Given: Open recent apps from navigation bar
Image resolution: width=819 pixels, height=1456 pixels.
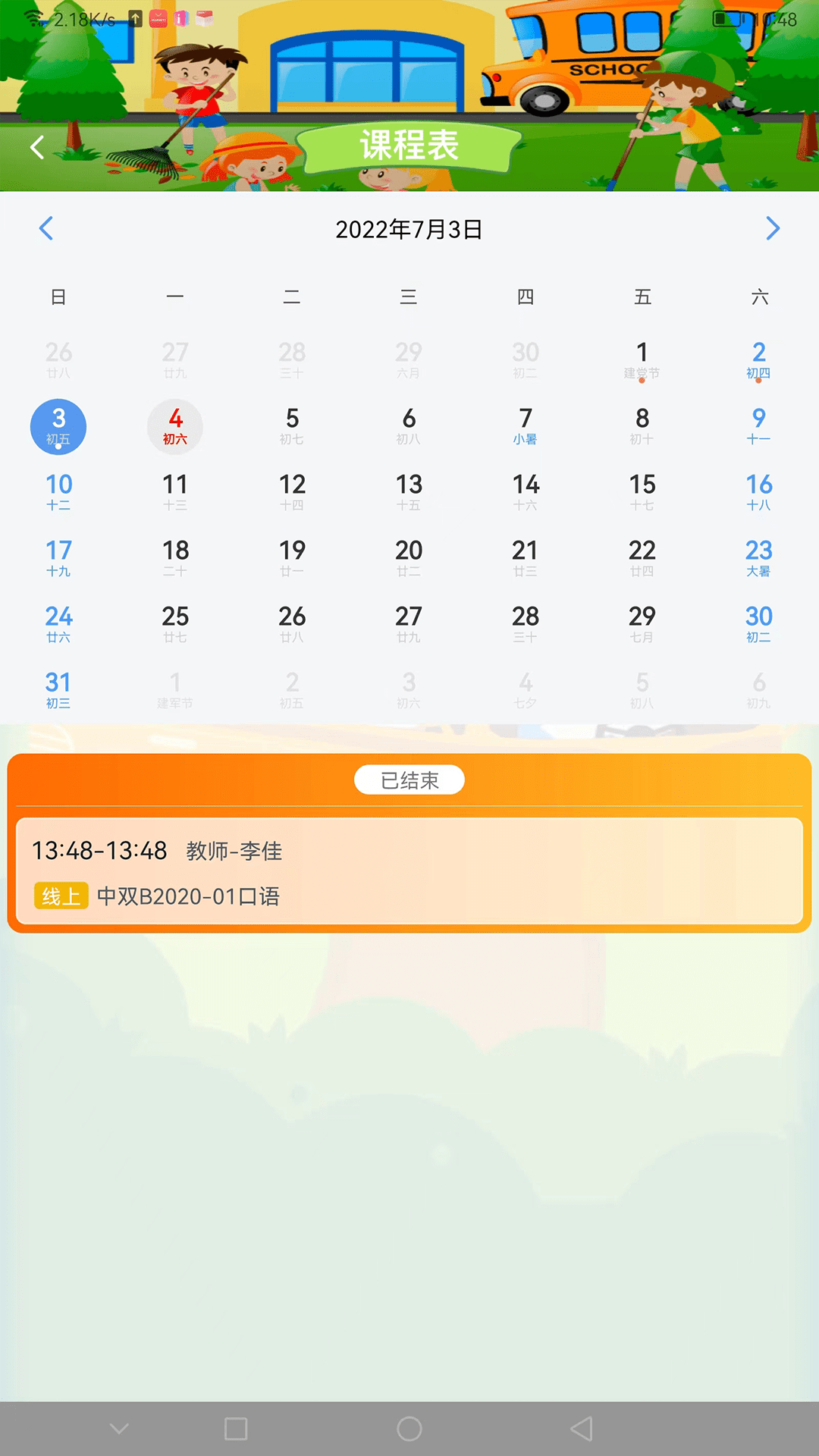Looking at the screenshot, I should click(236, 1429).
